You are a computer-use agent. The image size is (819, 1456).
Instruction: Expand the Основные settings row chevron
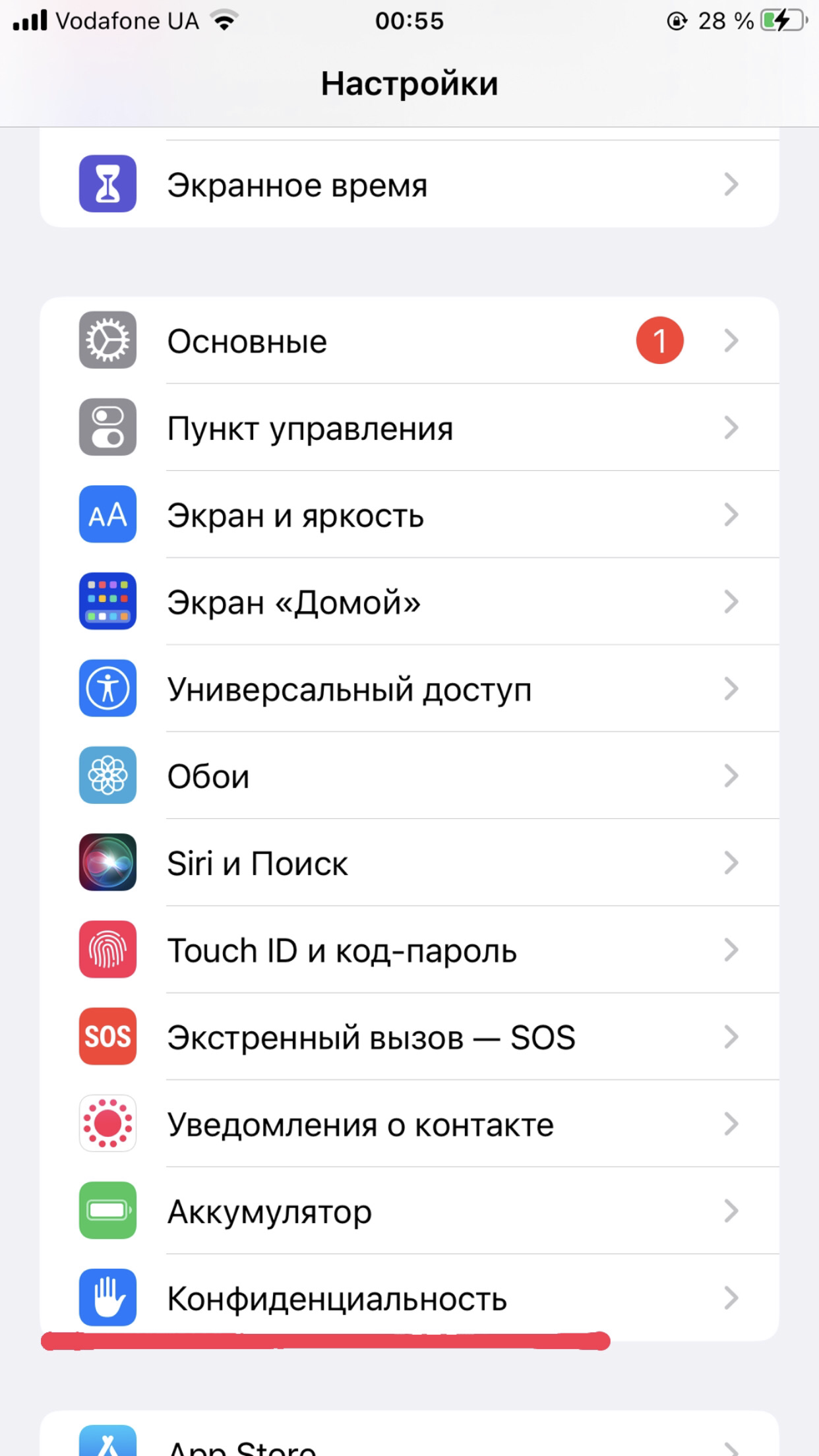(x=731, y=340)
